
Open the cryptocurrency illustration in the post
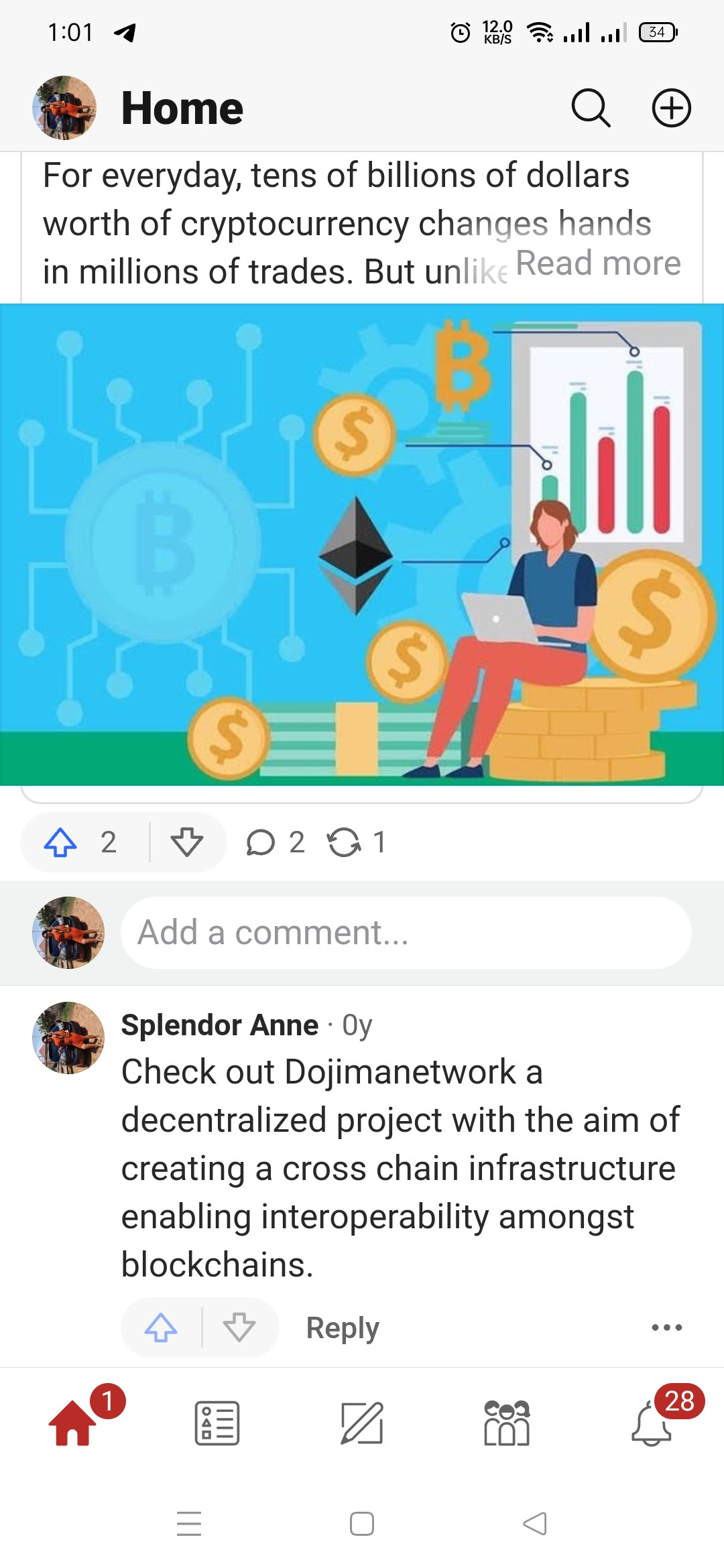pos(362,544)
